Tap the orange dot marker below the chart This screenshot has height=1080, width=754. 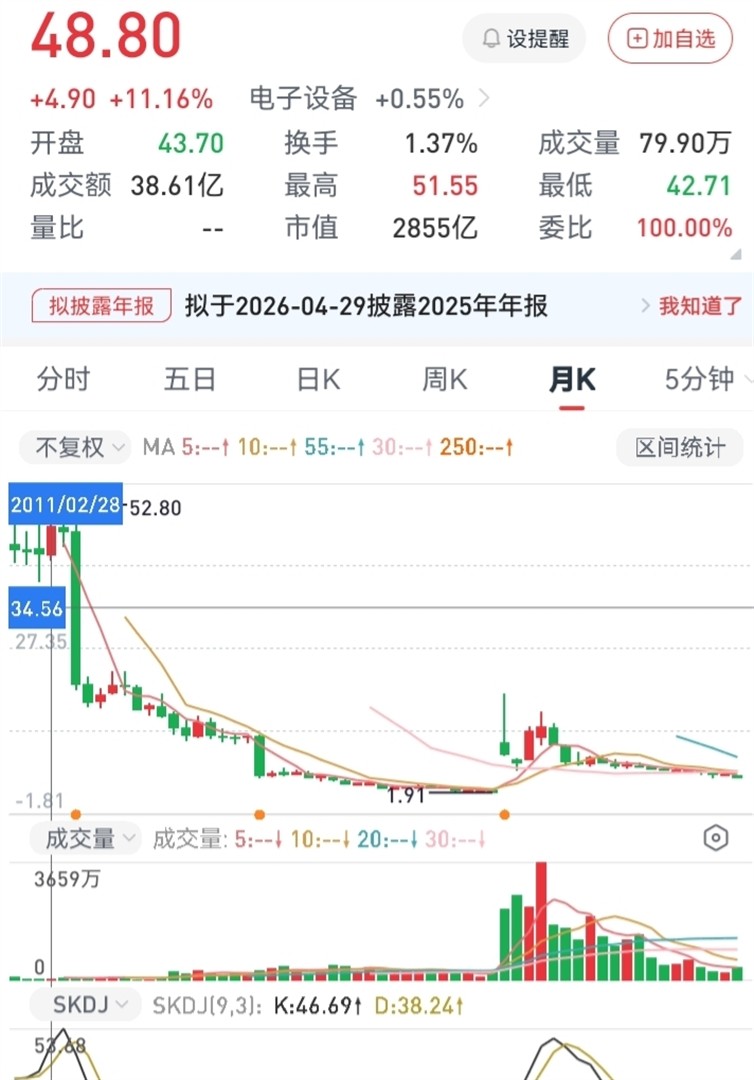pyautogui.click(x=504, y=814)
